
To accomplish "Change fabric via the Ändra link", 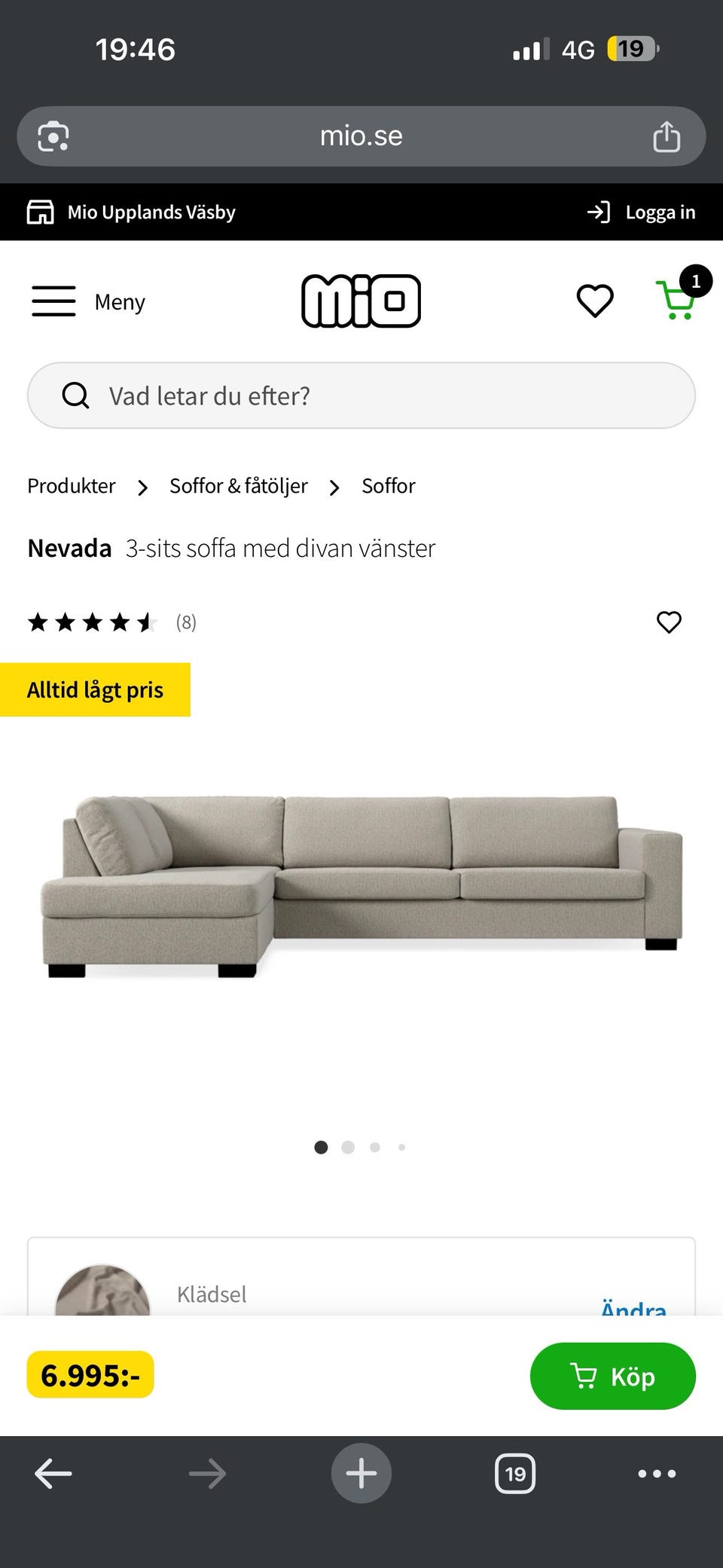I will (633, 1309).
